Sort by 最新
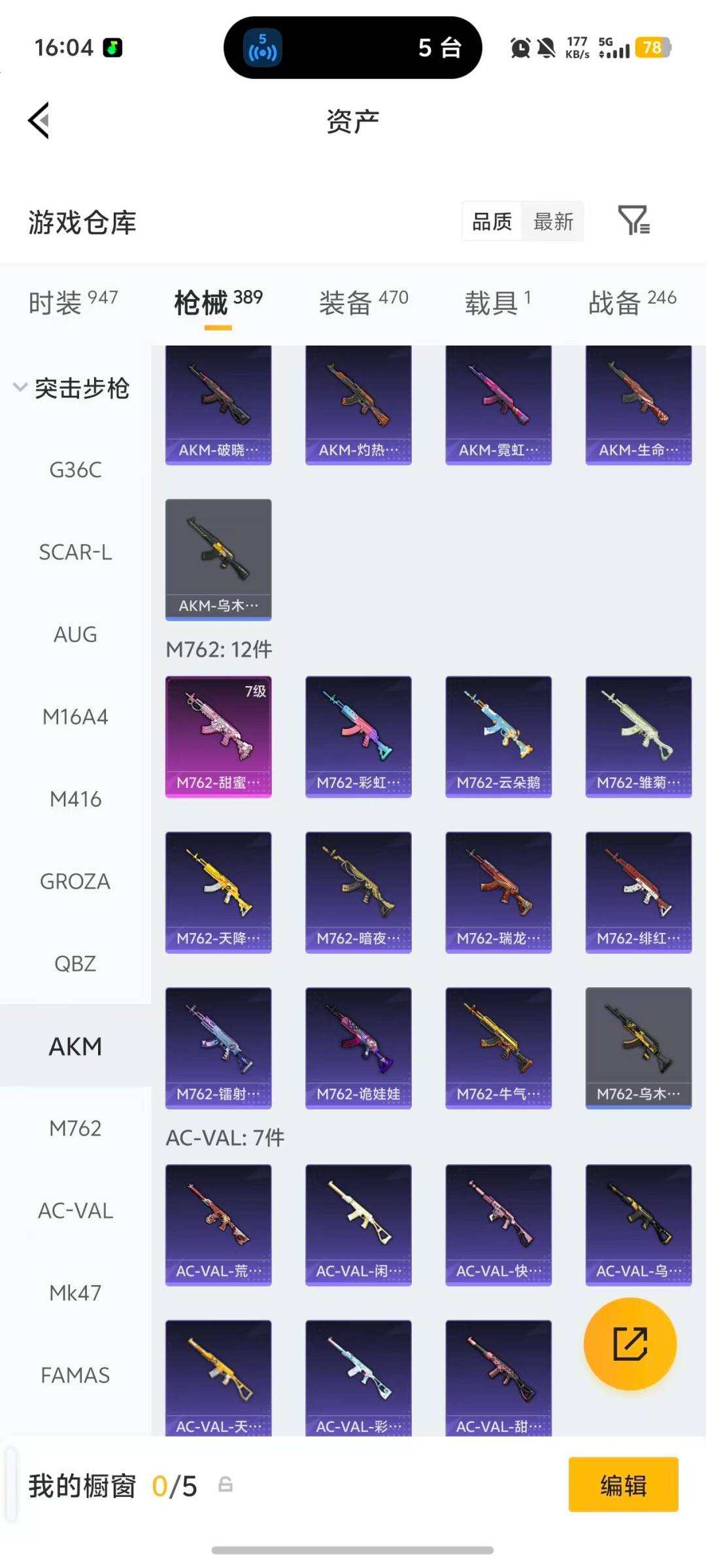Viewport: 706px width, 1568px height. (553, 221)
